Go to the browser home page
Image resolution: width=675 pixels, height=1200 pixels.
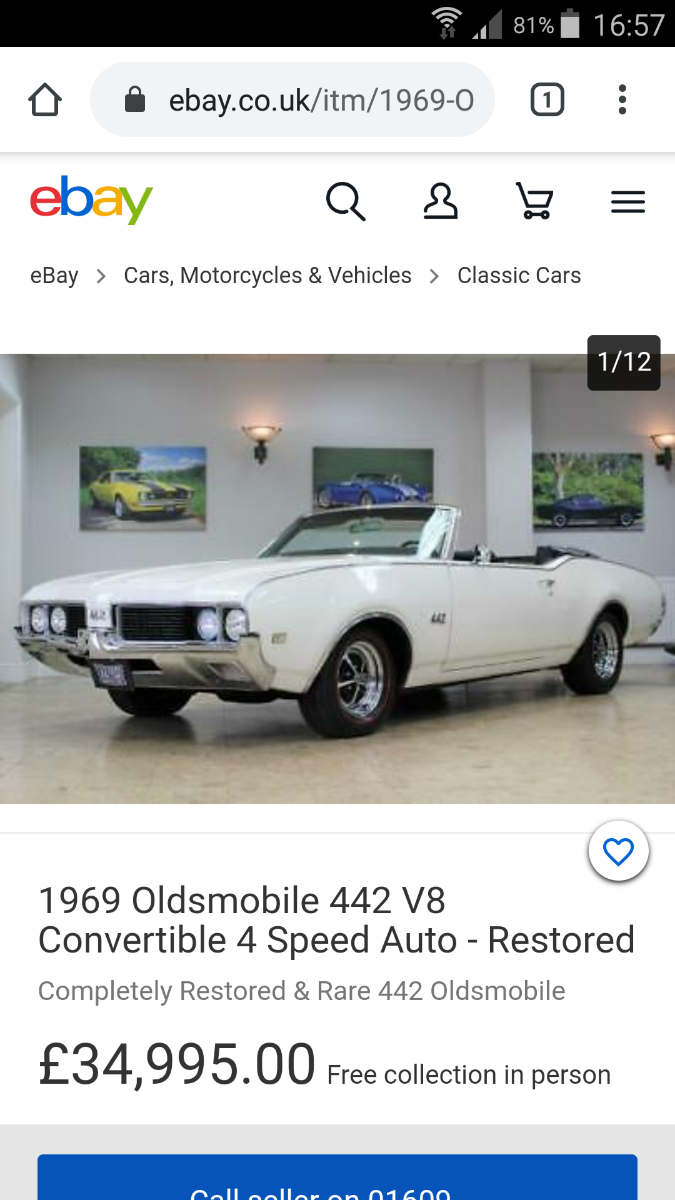pos(45,100)
